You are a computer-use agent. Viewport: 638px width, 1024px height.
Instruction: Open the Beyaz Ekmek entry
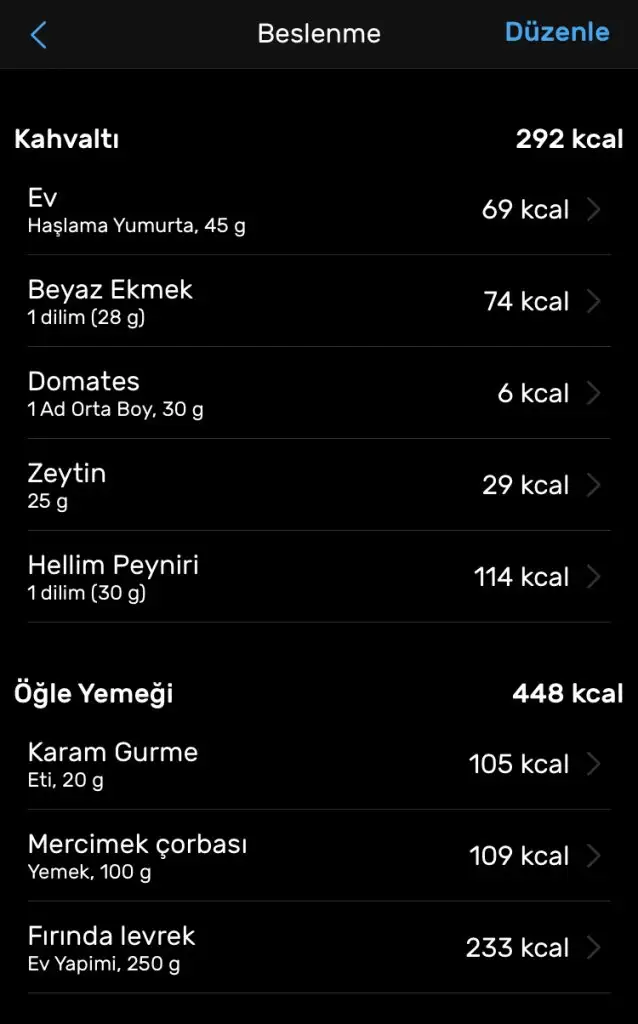[x=318, y=301]
